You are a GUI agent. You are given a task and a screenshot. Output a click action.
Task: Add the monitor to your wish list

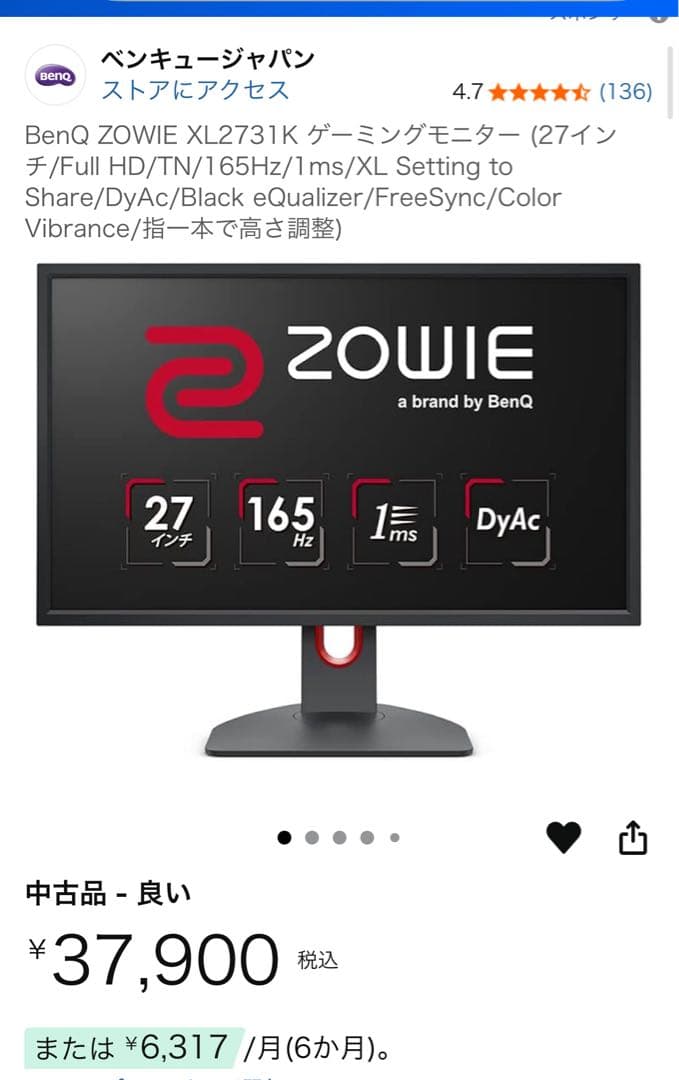[x=563, y=838]
